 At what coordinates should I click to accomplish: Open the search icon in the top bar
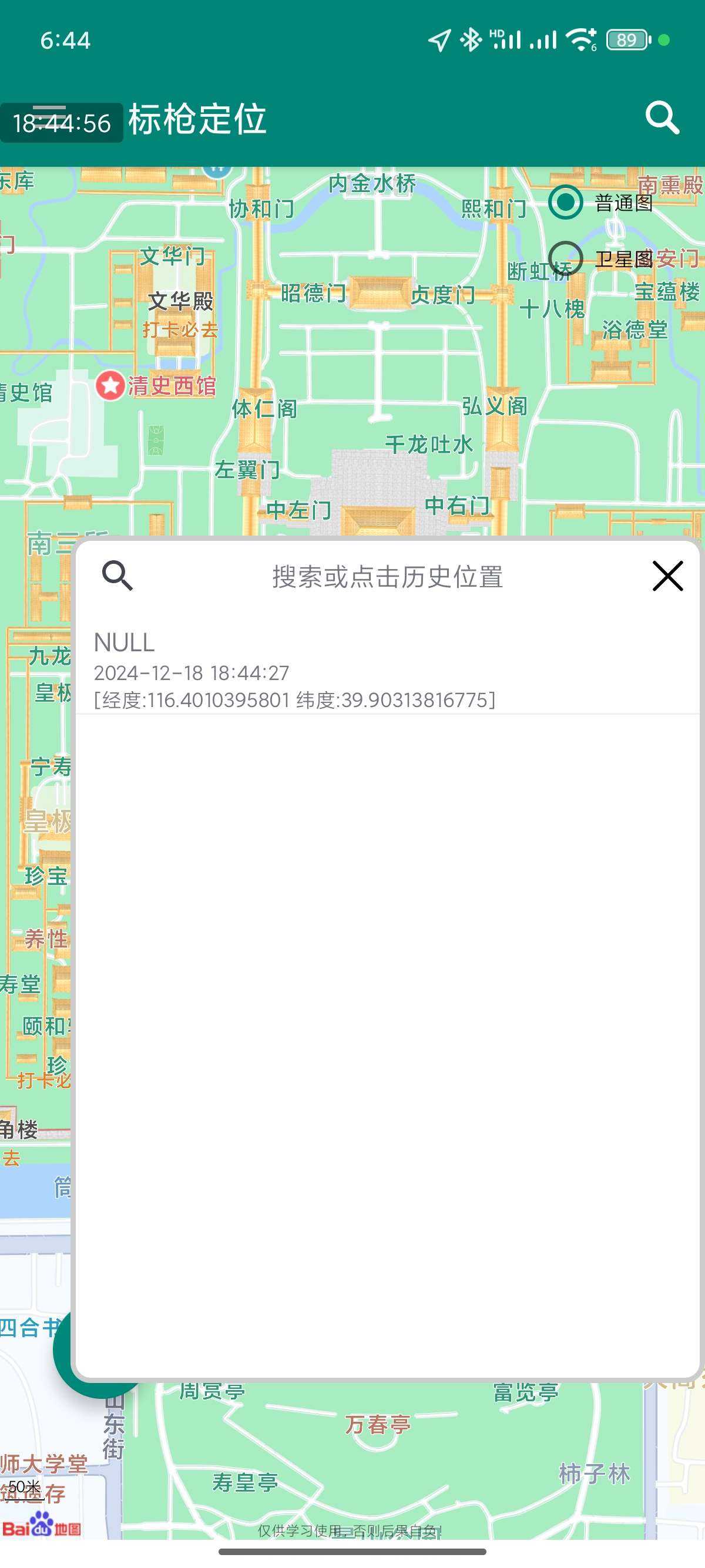[662, 117]
